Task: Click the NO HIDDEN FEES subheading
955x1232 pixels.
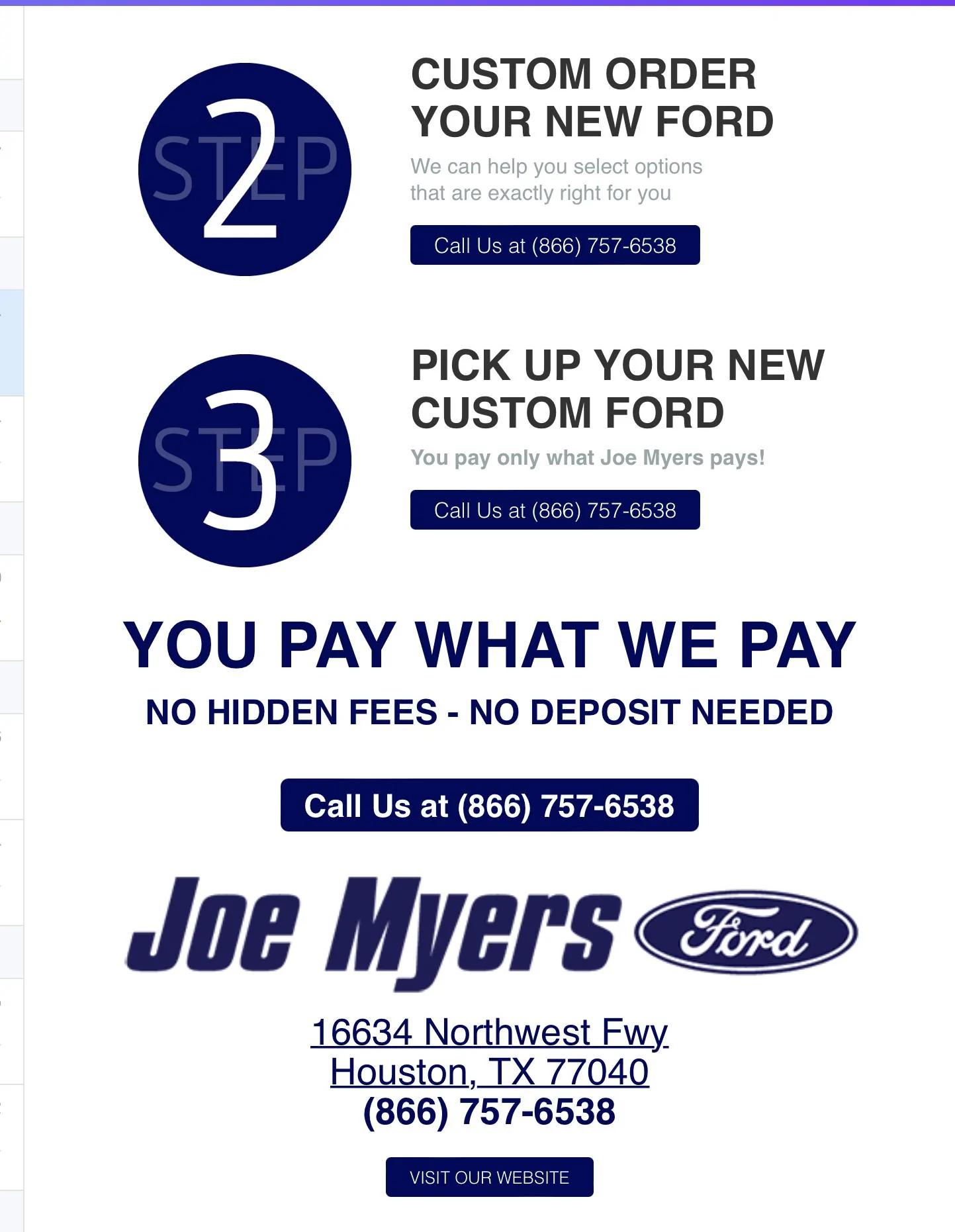Action: 490,713
